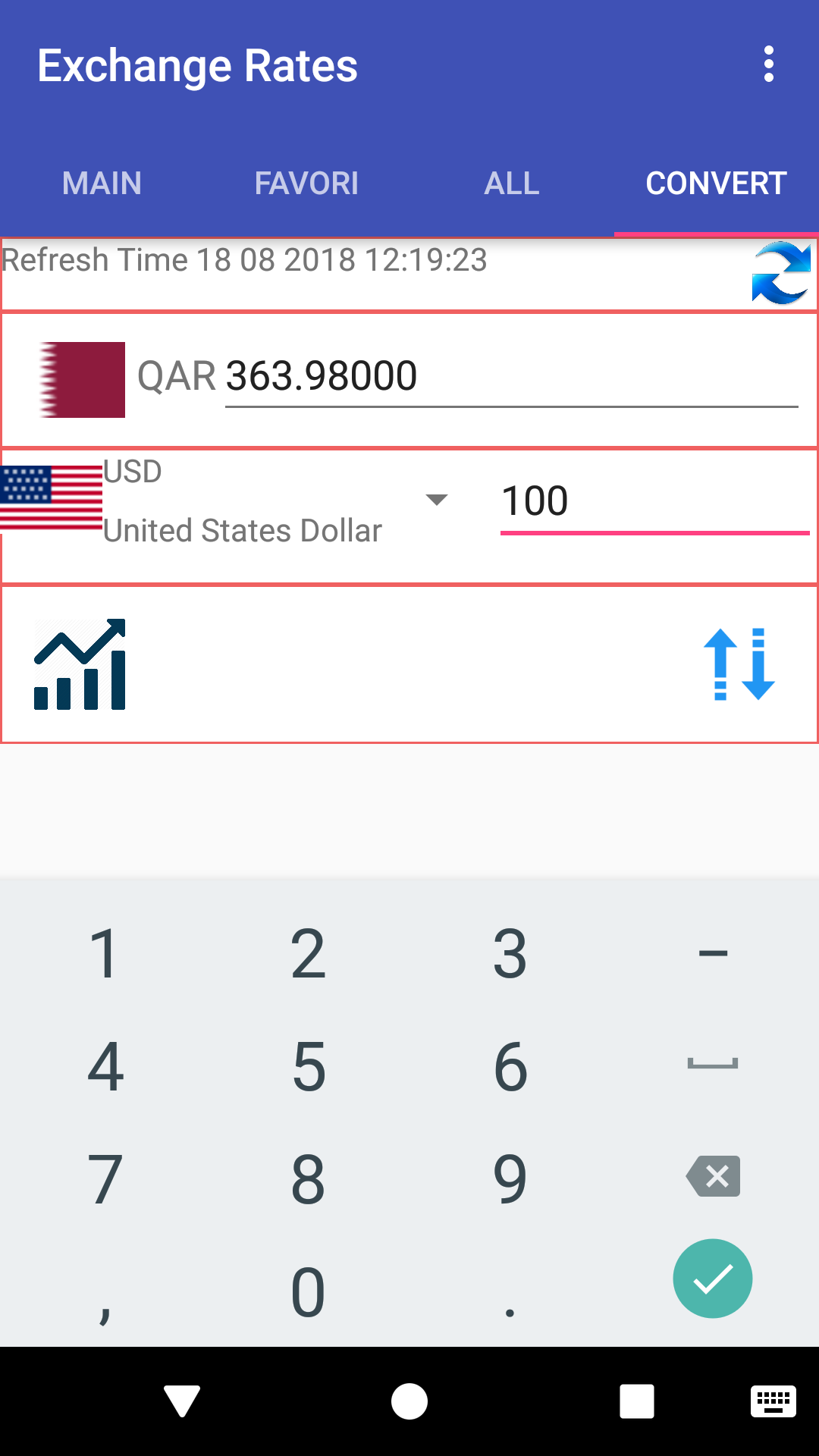The image size is (819, 1456).
Task: Type digit 5 on keypad
Action: pyautogui.click(x=309, y=1066)
